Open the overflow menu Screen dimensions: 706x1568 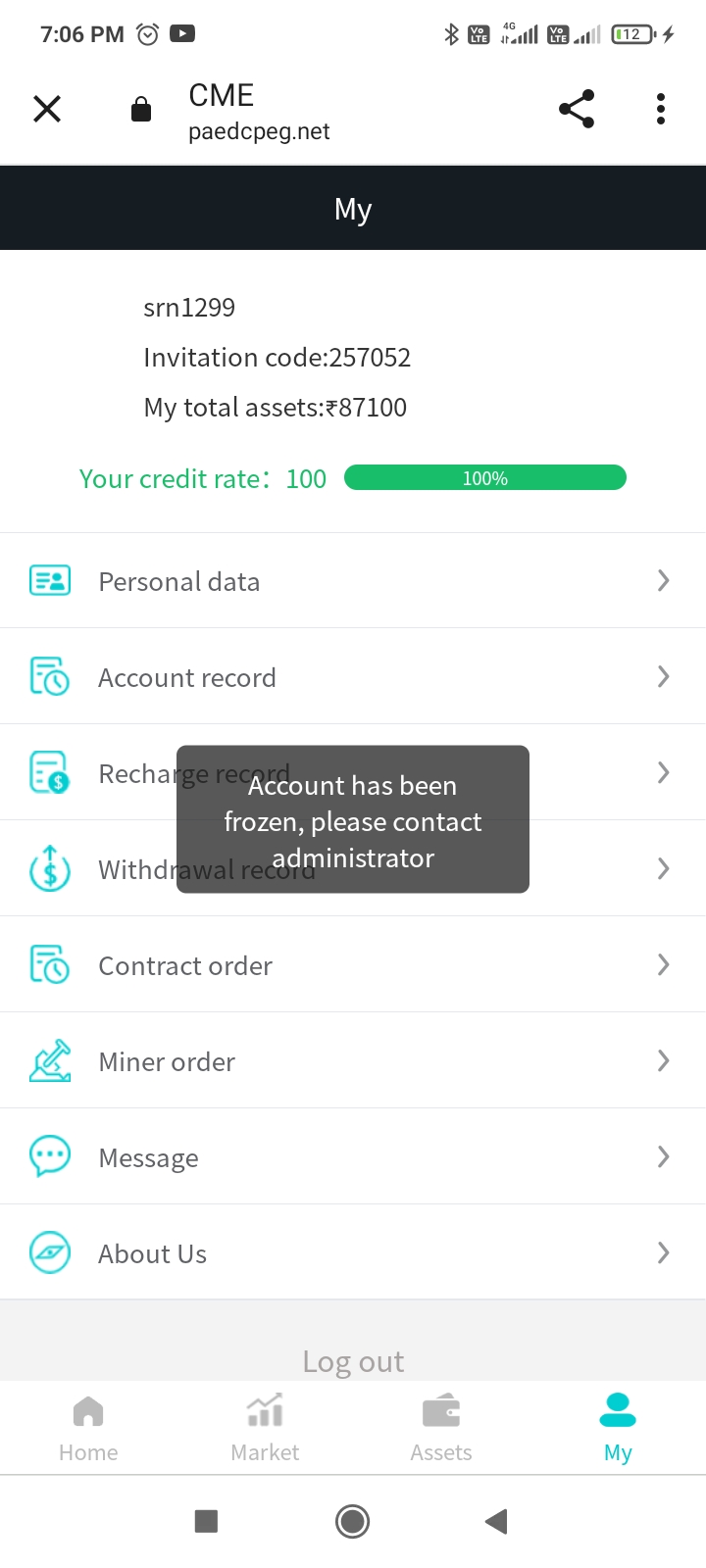click(661, 109)
